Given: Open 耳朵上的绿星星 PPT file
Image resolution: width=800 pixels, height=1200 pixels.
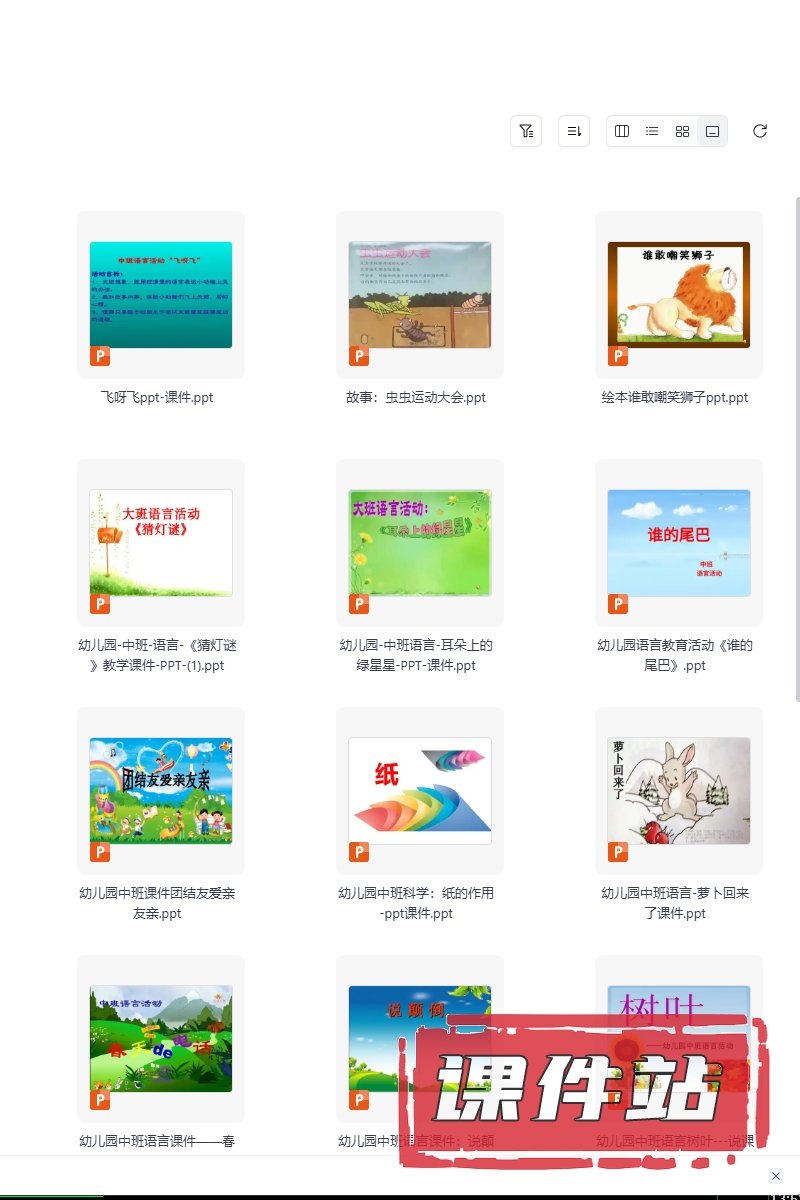Looking at the screenshot, I should pyautogui.click(x=420, y=543).
